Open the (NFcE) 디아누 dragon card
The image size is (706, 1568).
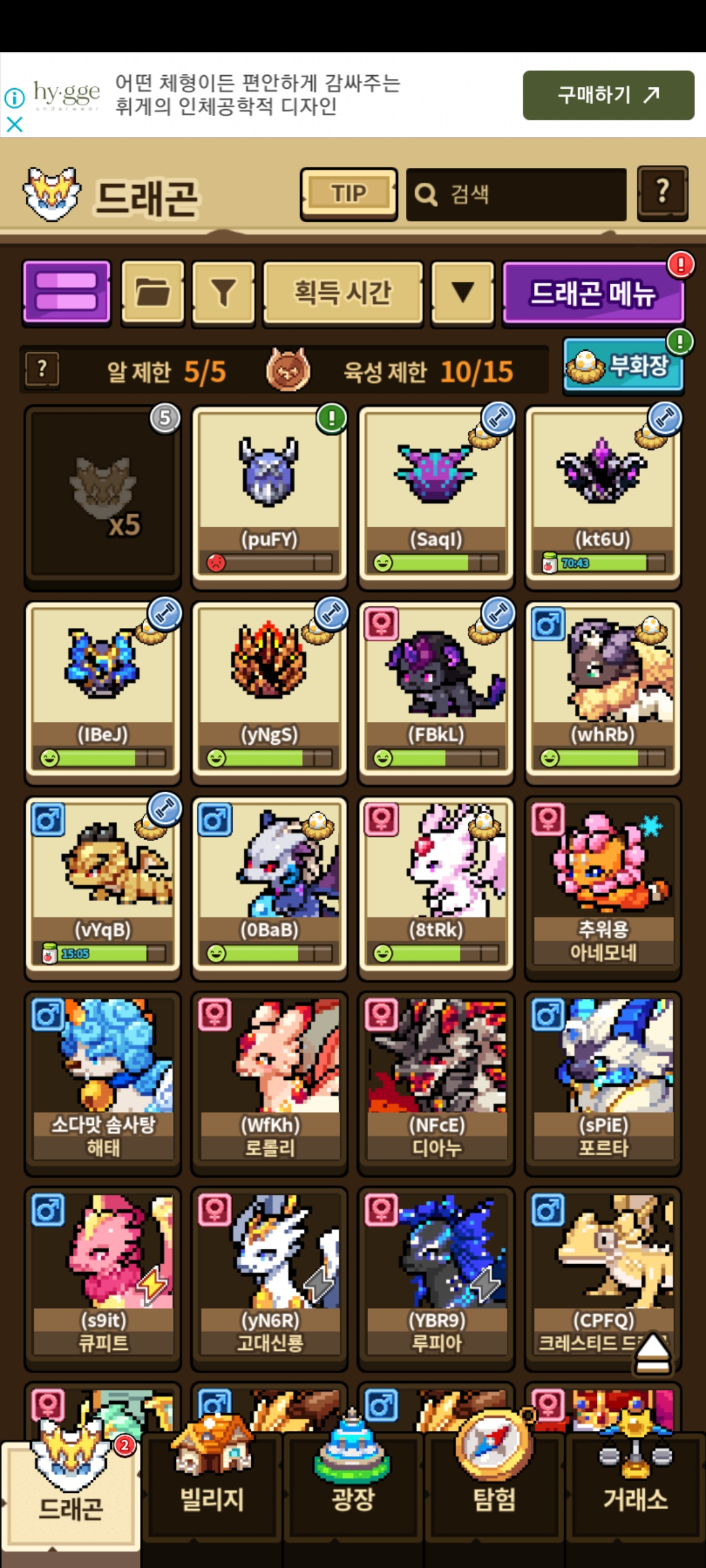pyautogui.click(x=436, y=1082)
